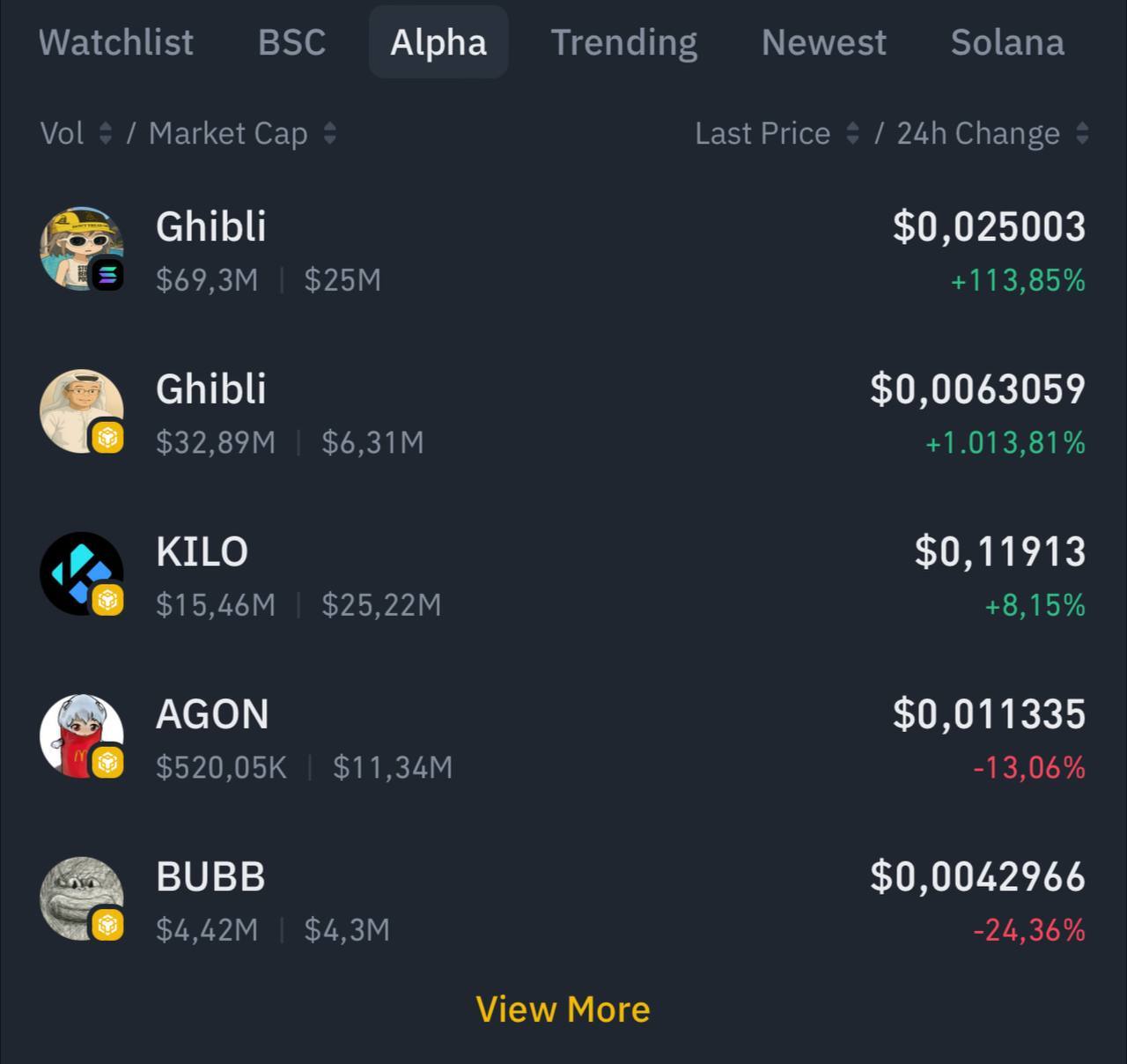Sort tokens by Last Price
1127x1064 pixels.
click(776, 134)
